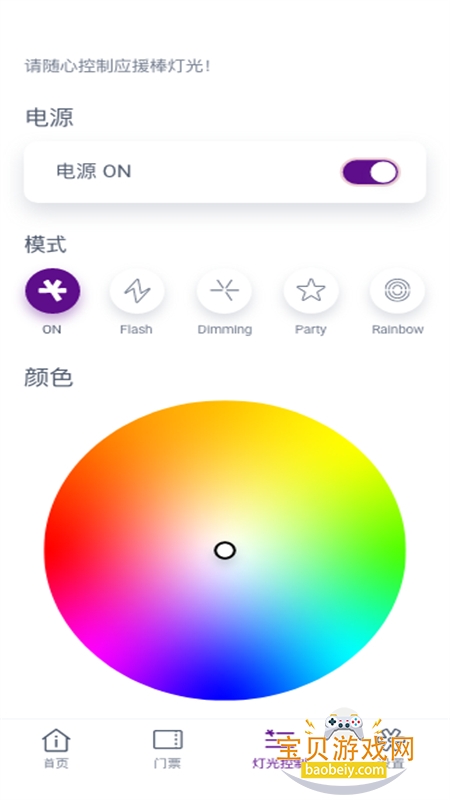Choose the Flash mode
The image size is (450, 800).
pos(137,291)
